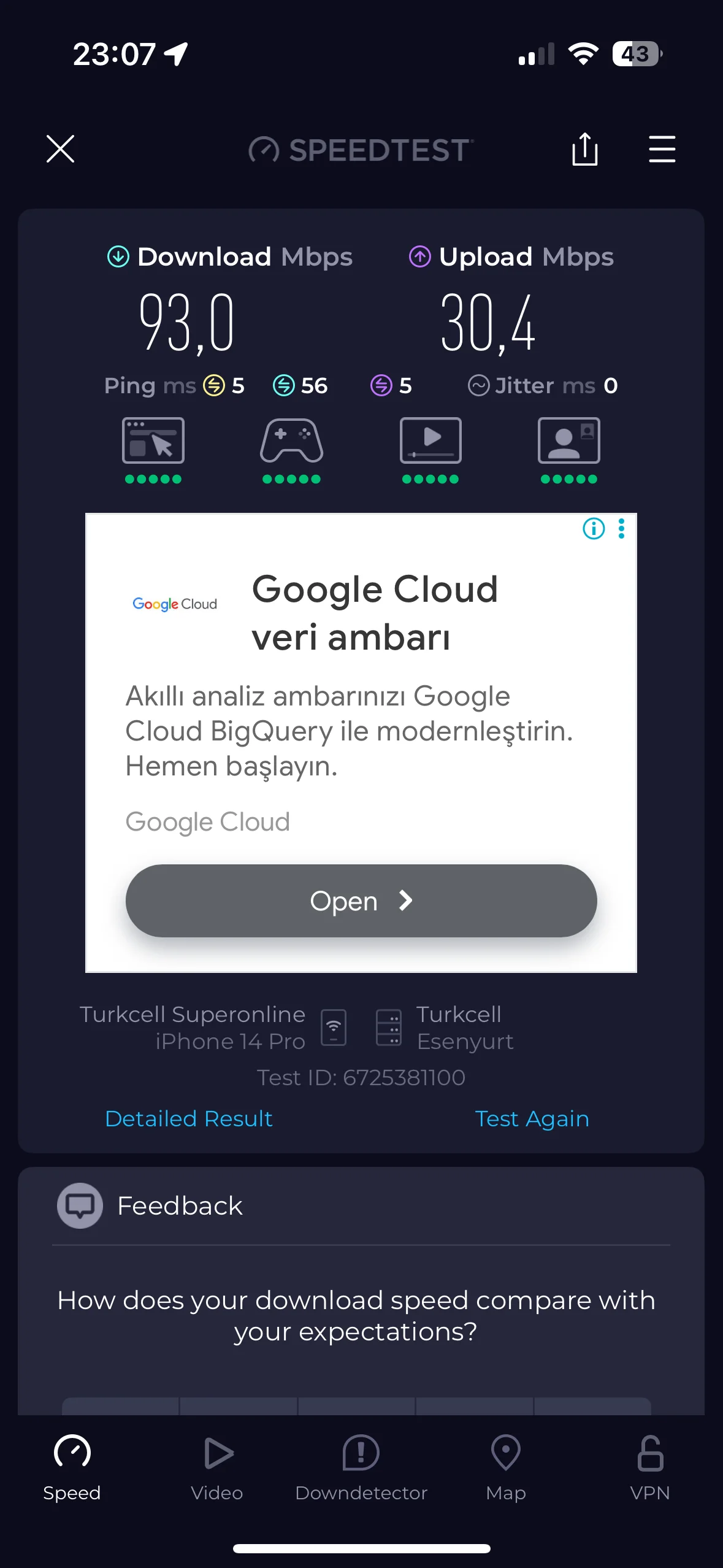
Task: Tap the video chat rating icon
Action: pos(568,442)
